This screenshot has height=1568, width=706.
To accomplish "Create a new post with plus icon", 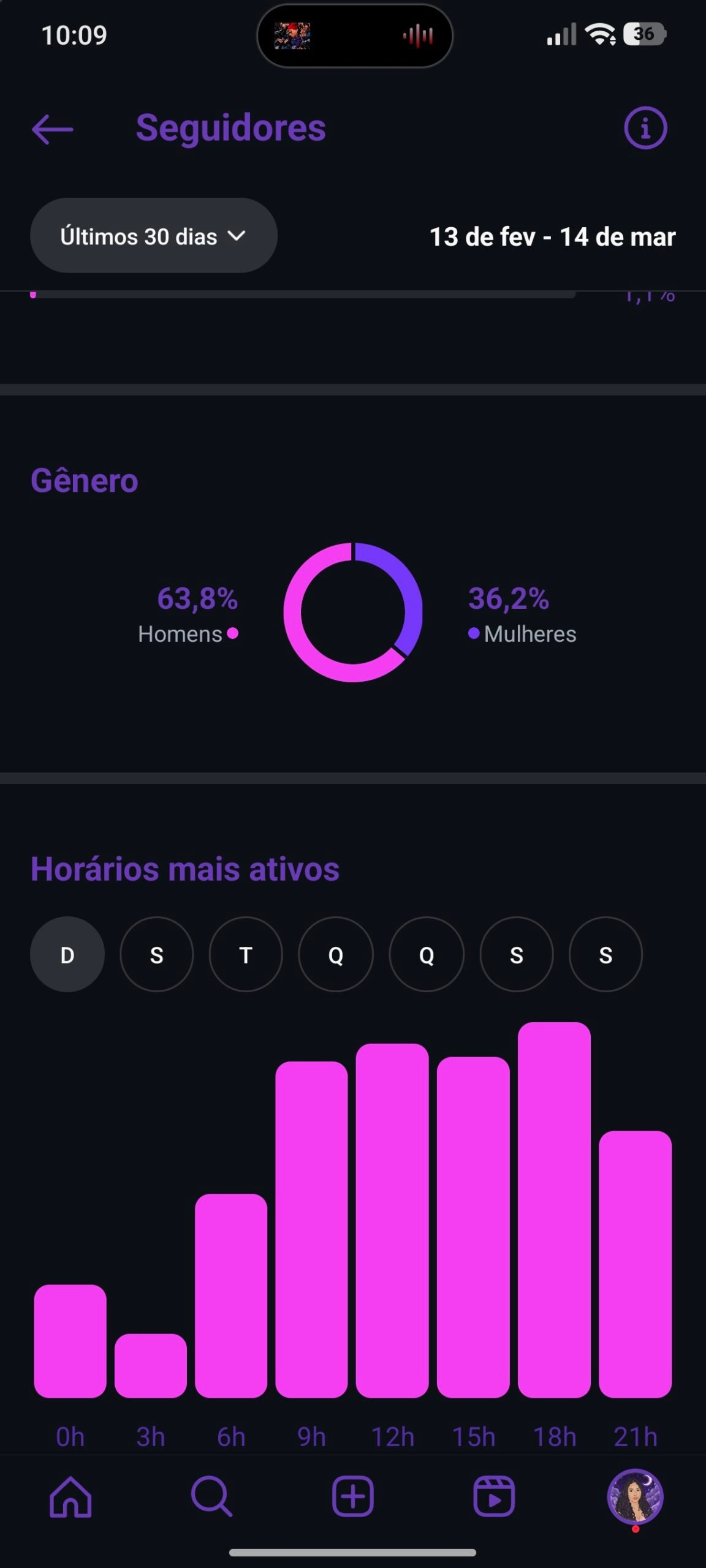I will click(353, 1496).
